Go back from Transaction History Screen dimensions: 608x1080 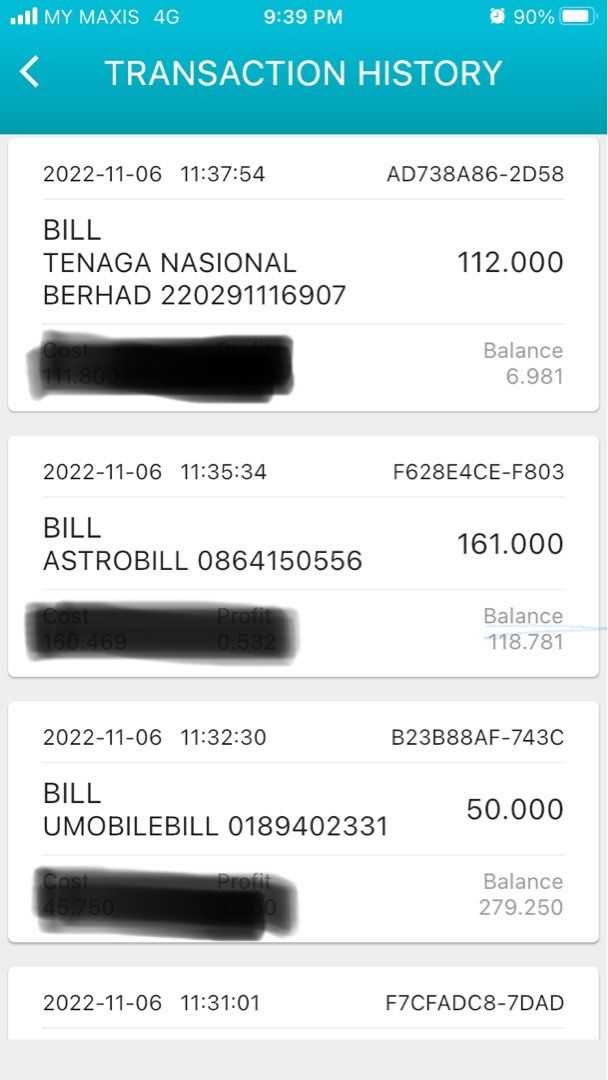coord(30,72)
